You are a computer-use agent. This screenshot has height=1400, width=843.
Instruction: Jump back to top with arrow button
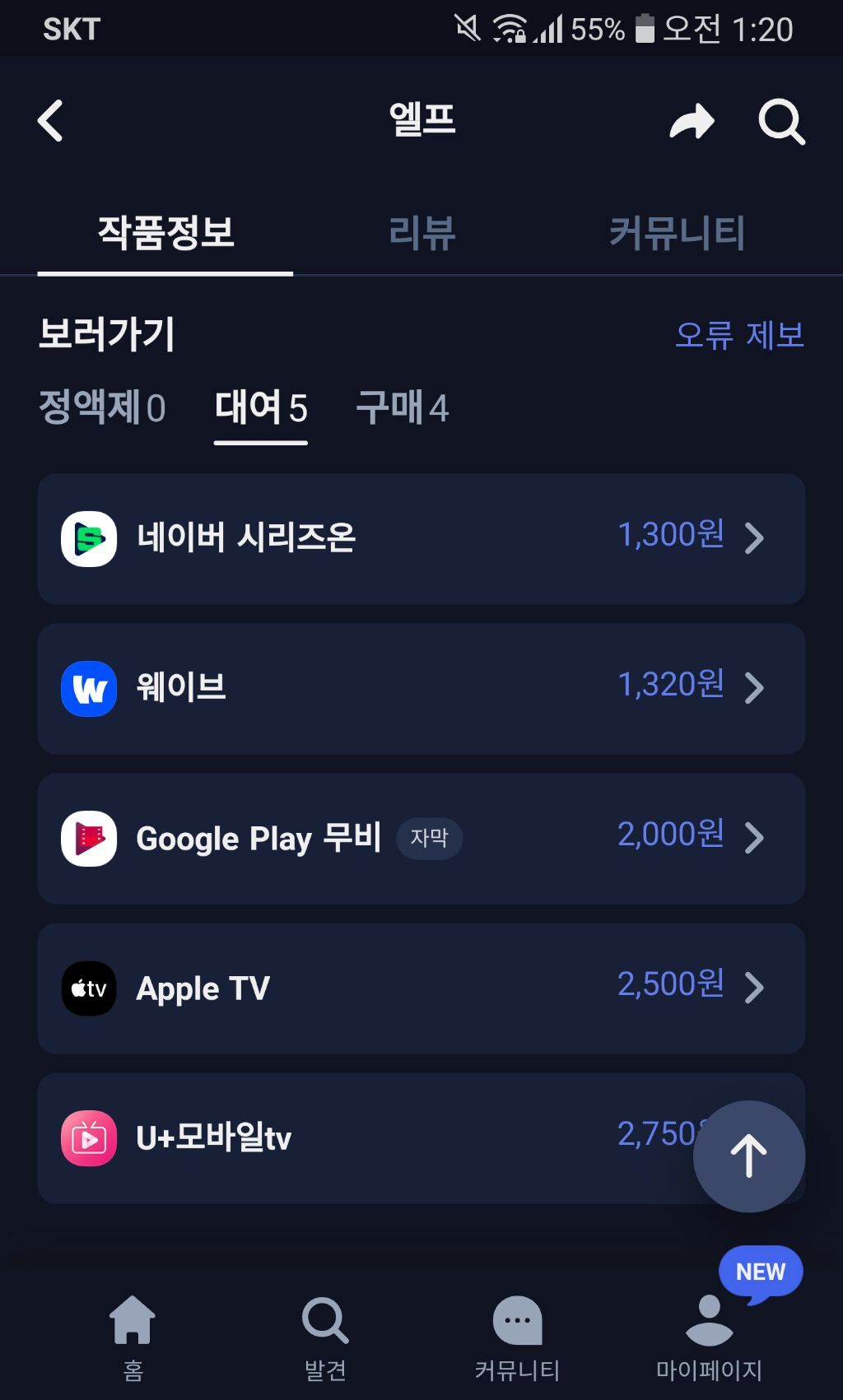pyautogui.click(x=748, y=1156)
